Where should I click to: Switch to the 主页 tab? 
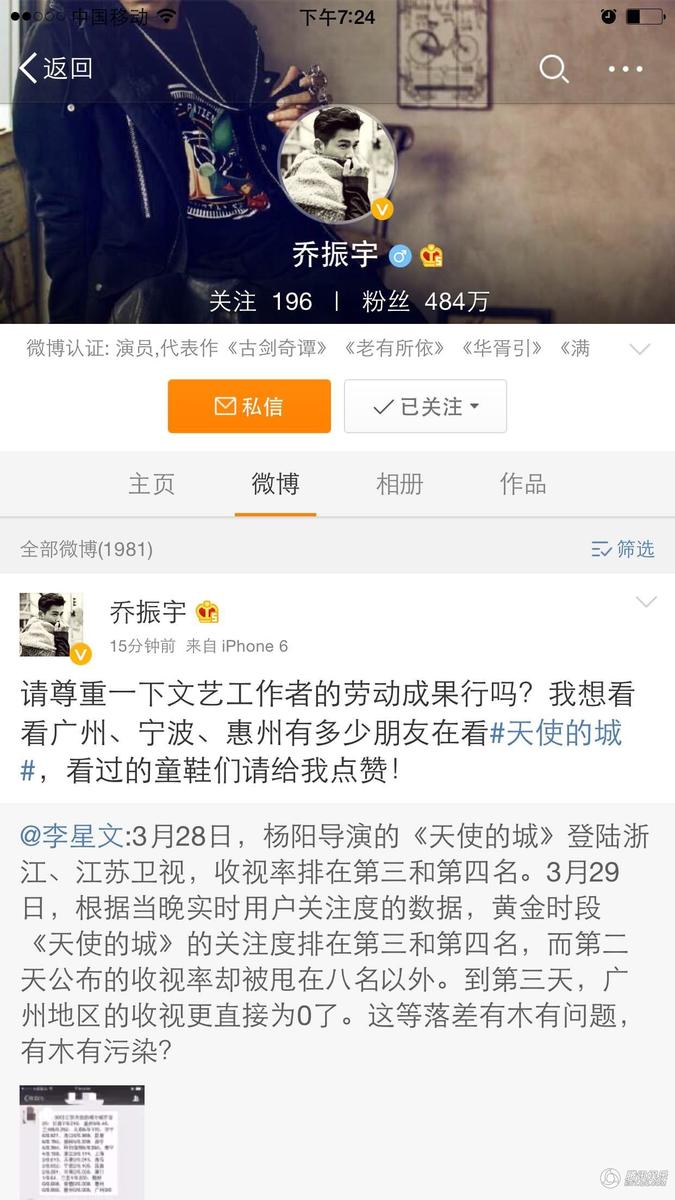(152, 485)
